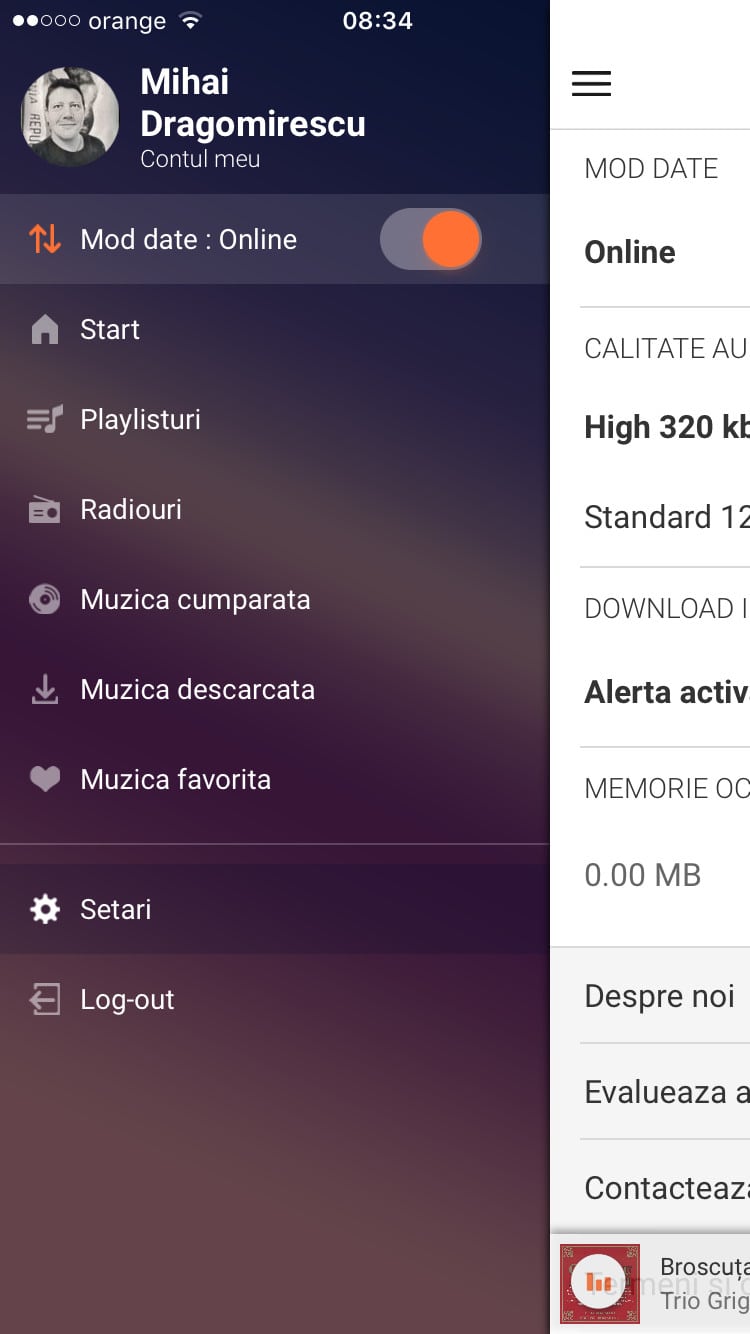Open Despre noi
The width and height of the screenshot is (750, 1334).
pyautogui.click(x=665, y=996)
